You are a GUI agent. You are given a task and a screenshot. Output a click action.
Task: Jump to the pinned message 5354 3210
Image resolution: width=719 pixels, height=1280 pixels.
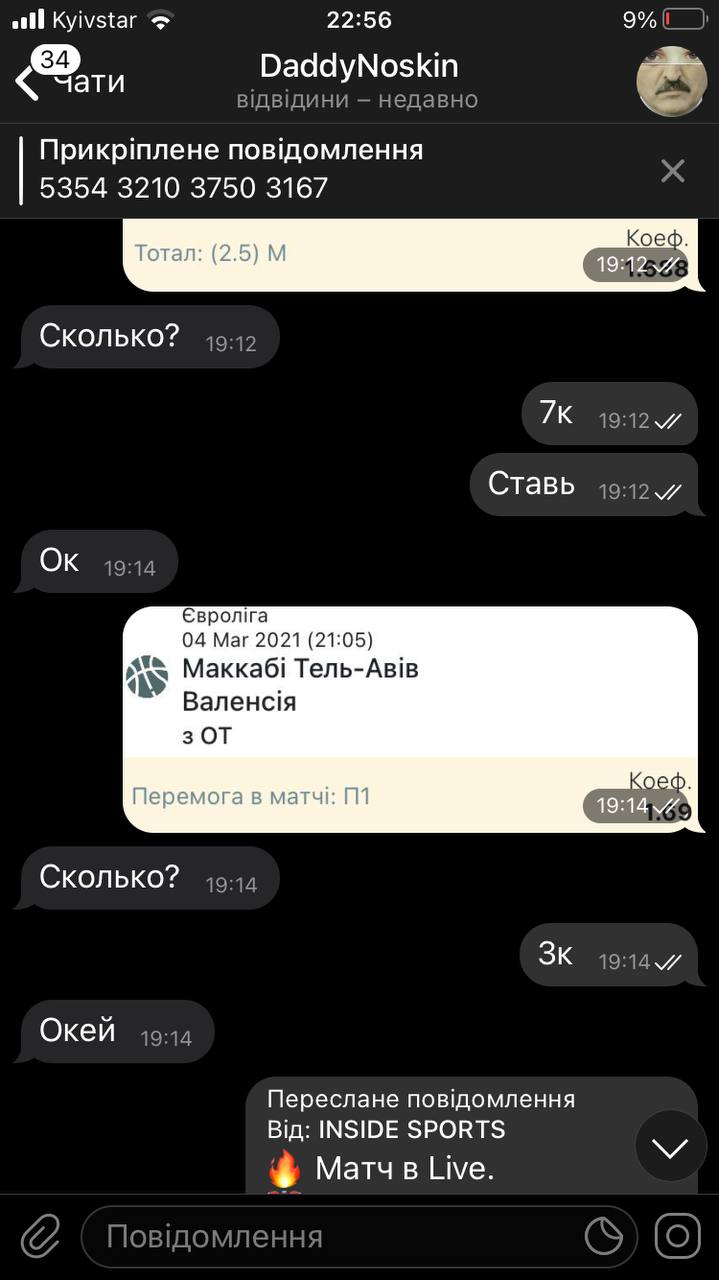(x=300, y=169)
